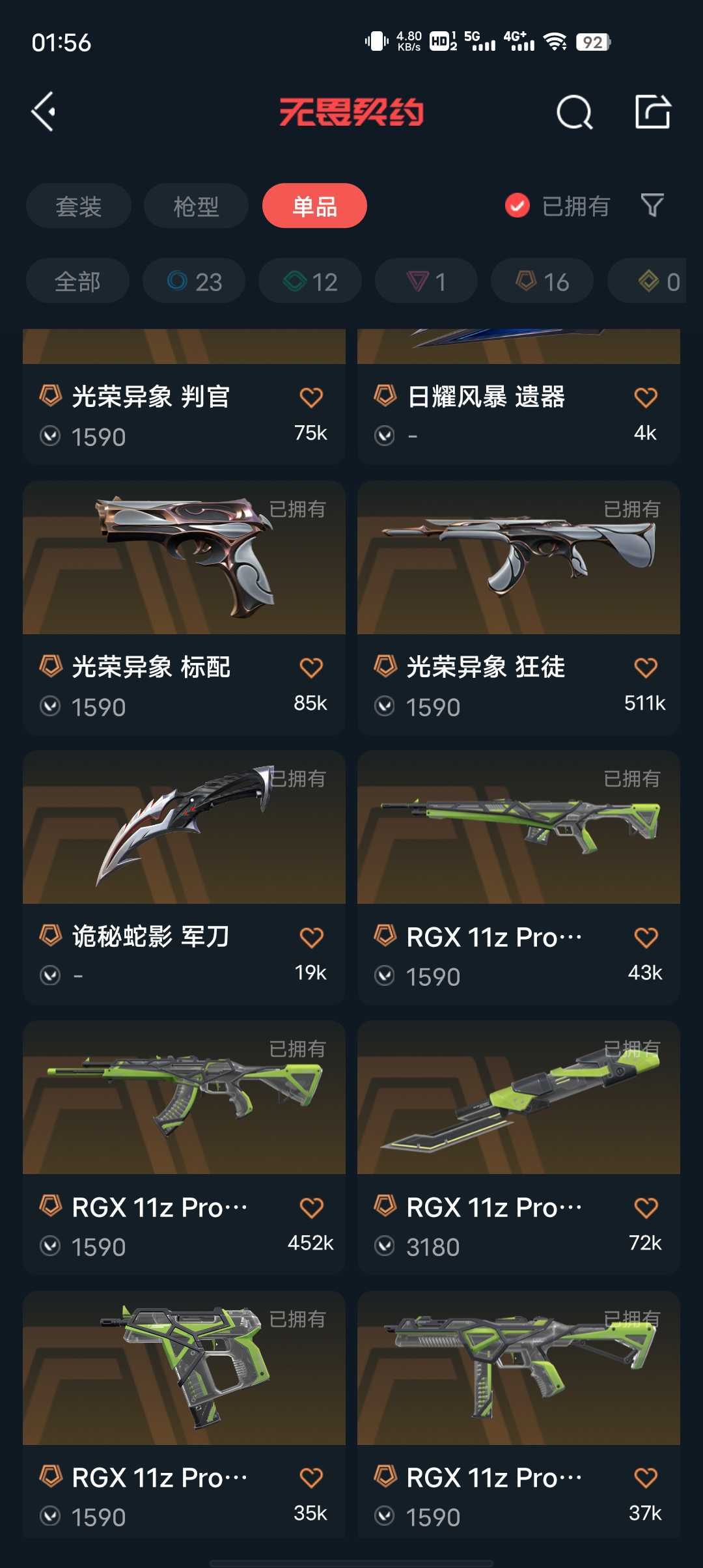The image size is (703, 1568).
Task: Tap the share icon in the header
Action: [x=652, y=112]
